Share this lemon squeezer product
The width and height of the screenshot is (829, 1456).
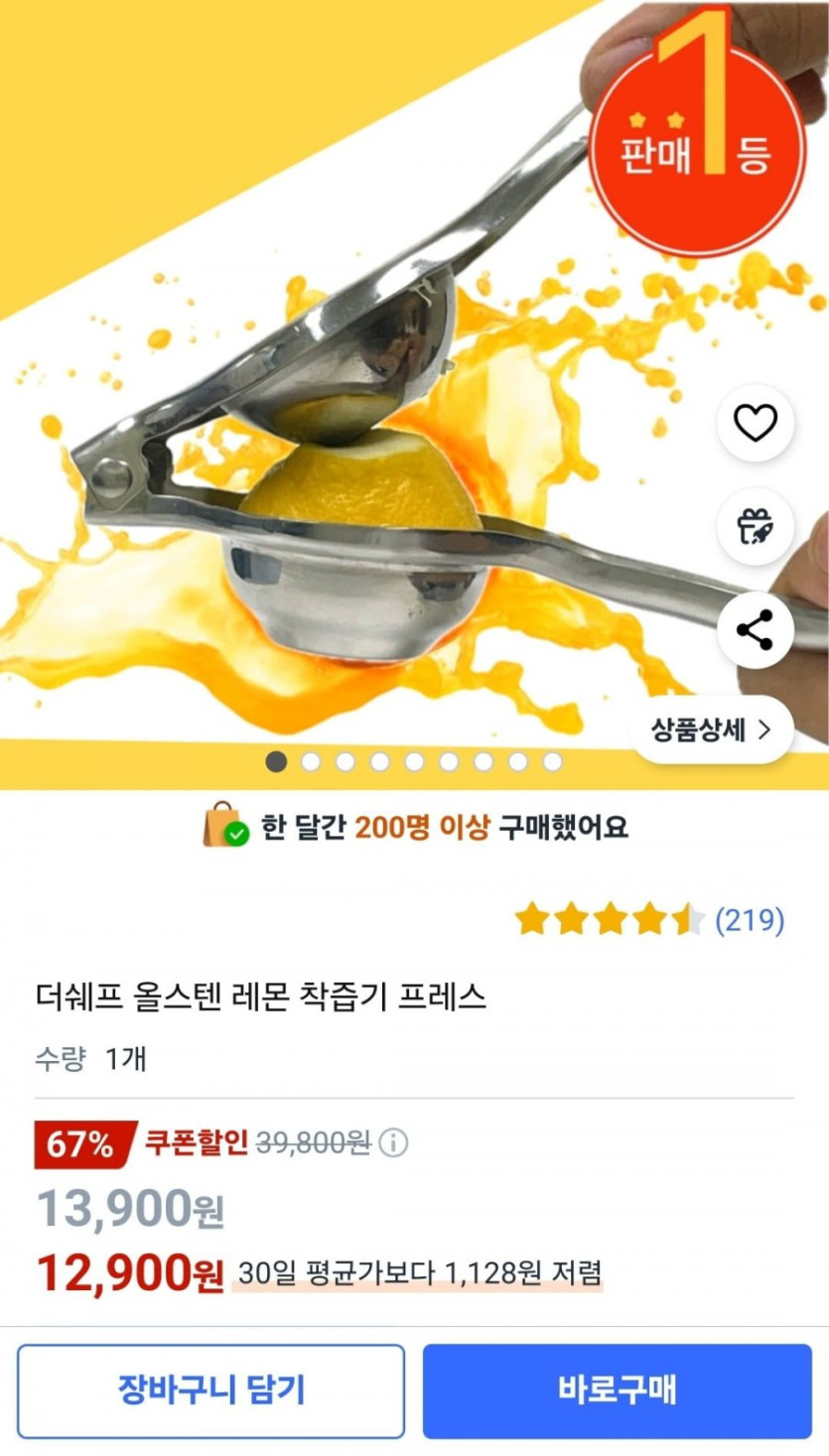[755, 630]
